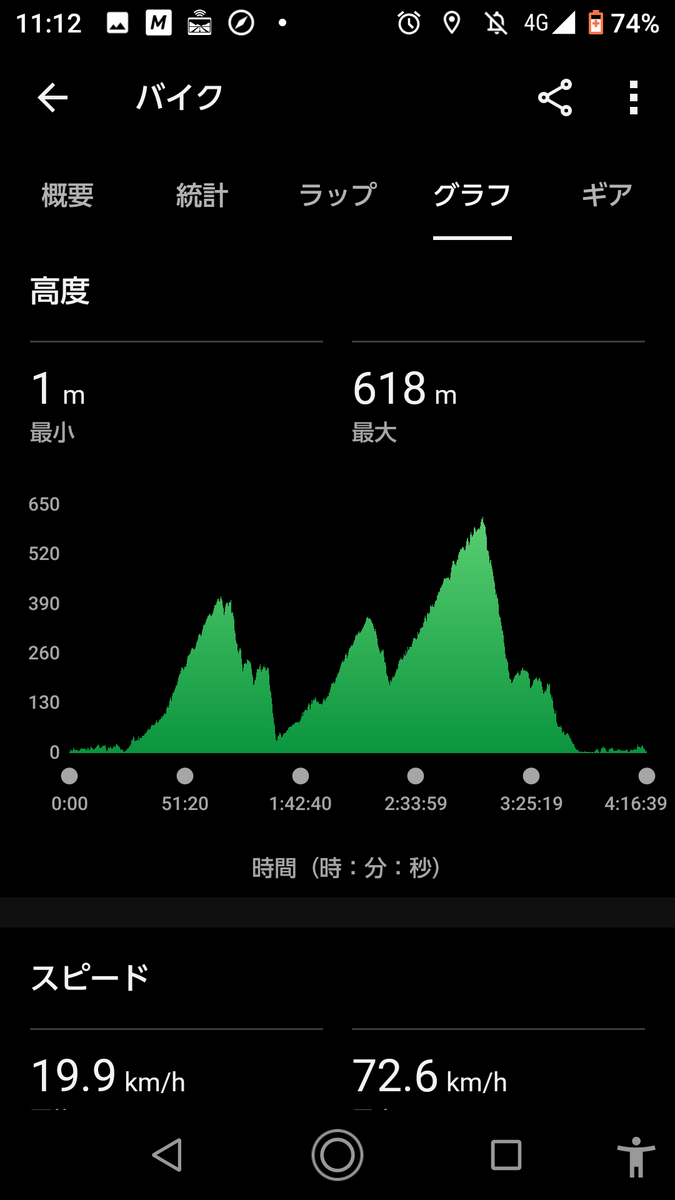675x1200 pixels.
Task: Open the three-dot overflow menu
Action: 633,97
